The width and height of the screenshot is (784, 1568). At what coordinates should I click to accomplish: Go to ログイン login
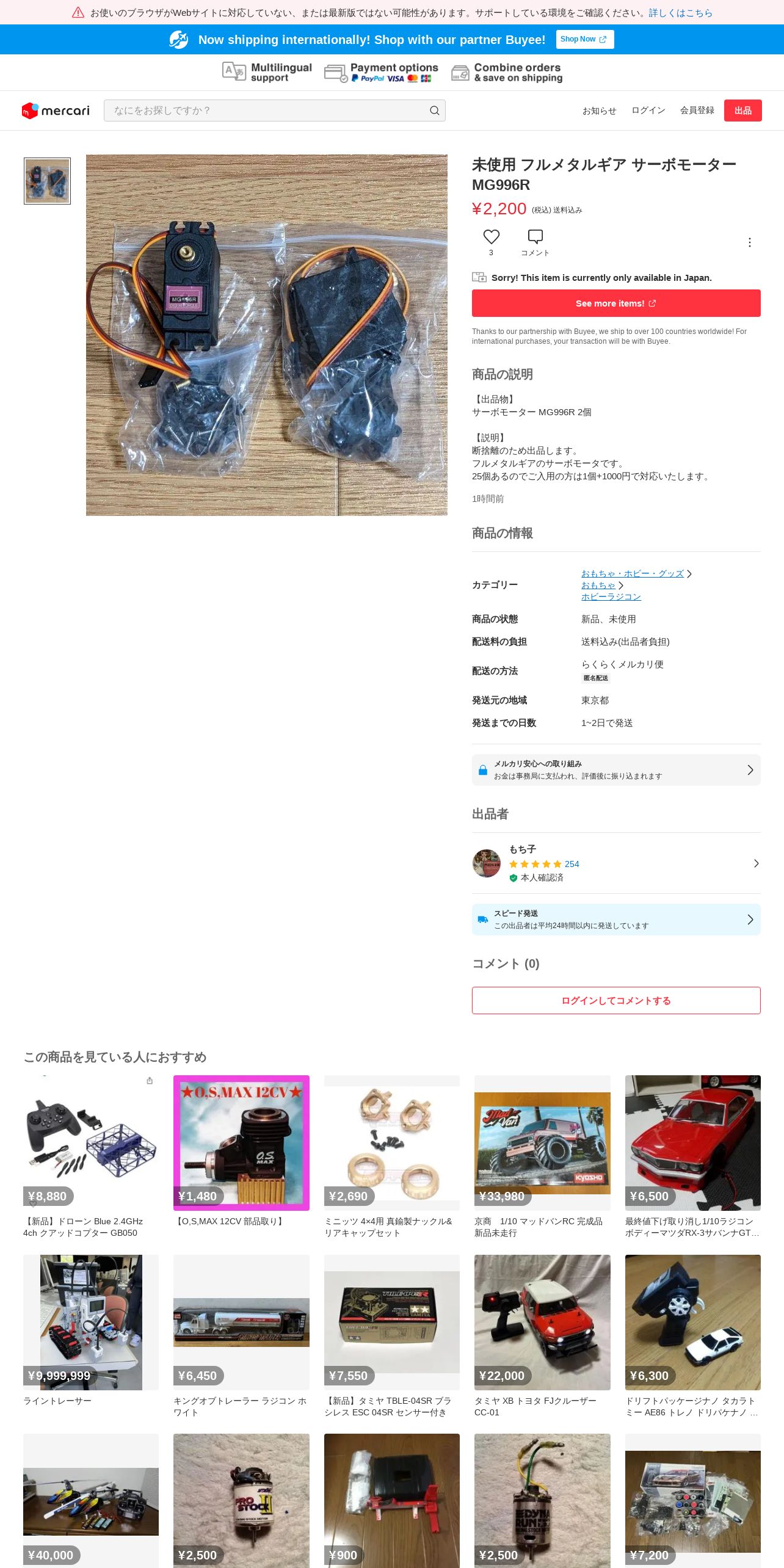[x=648, y=111]
